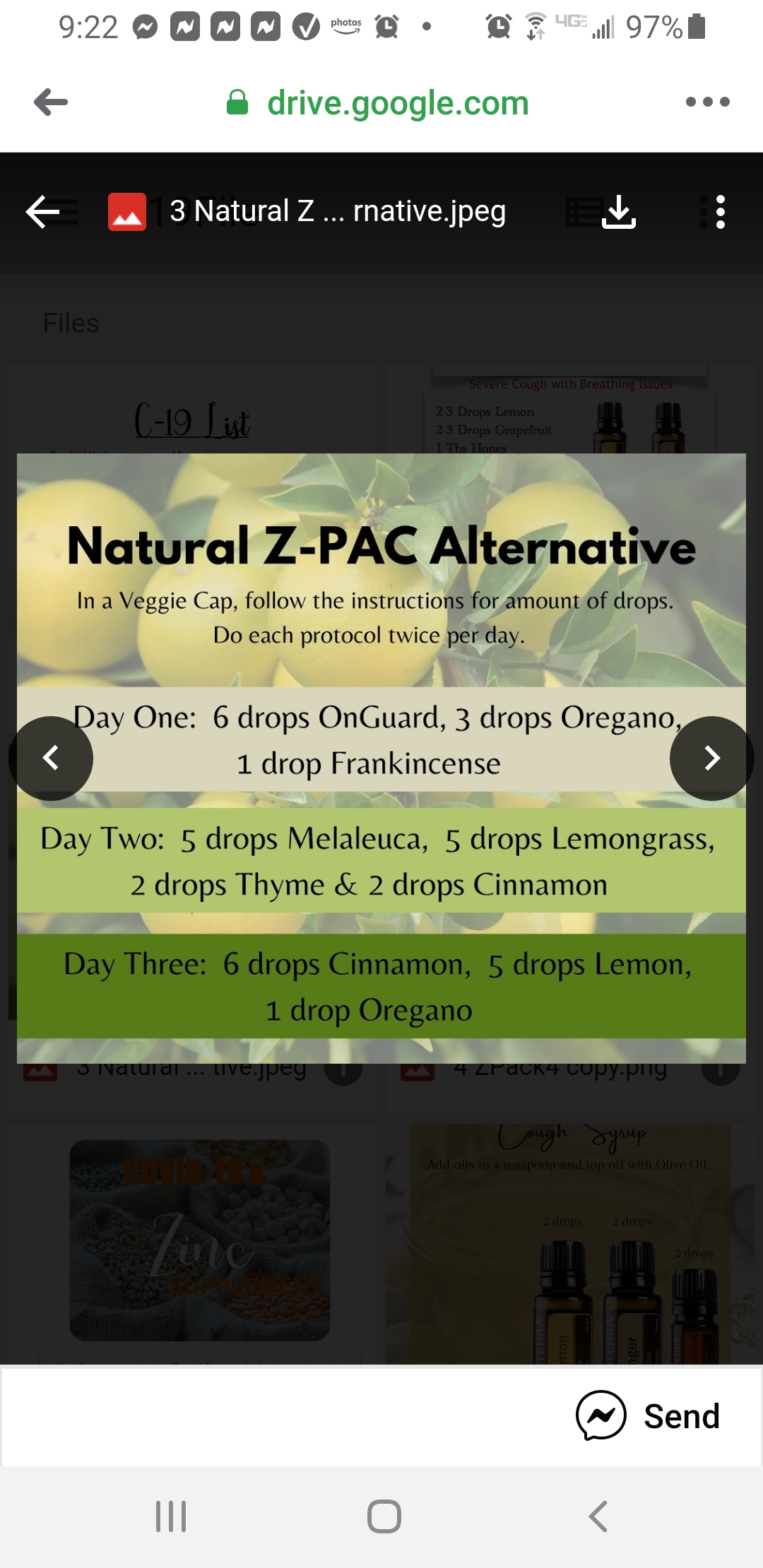Show the next image in the folder
763x1568 pixels.
[711, 759]
